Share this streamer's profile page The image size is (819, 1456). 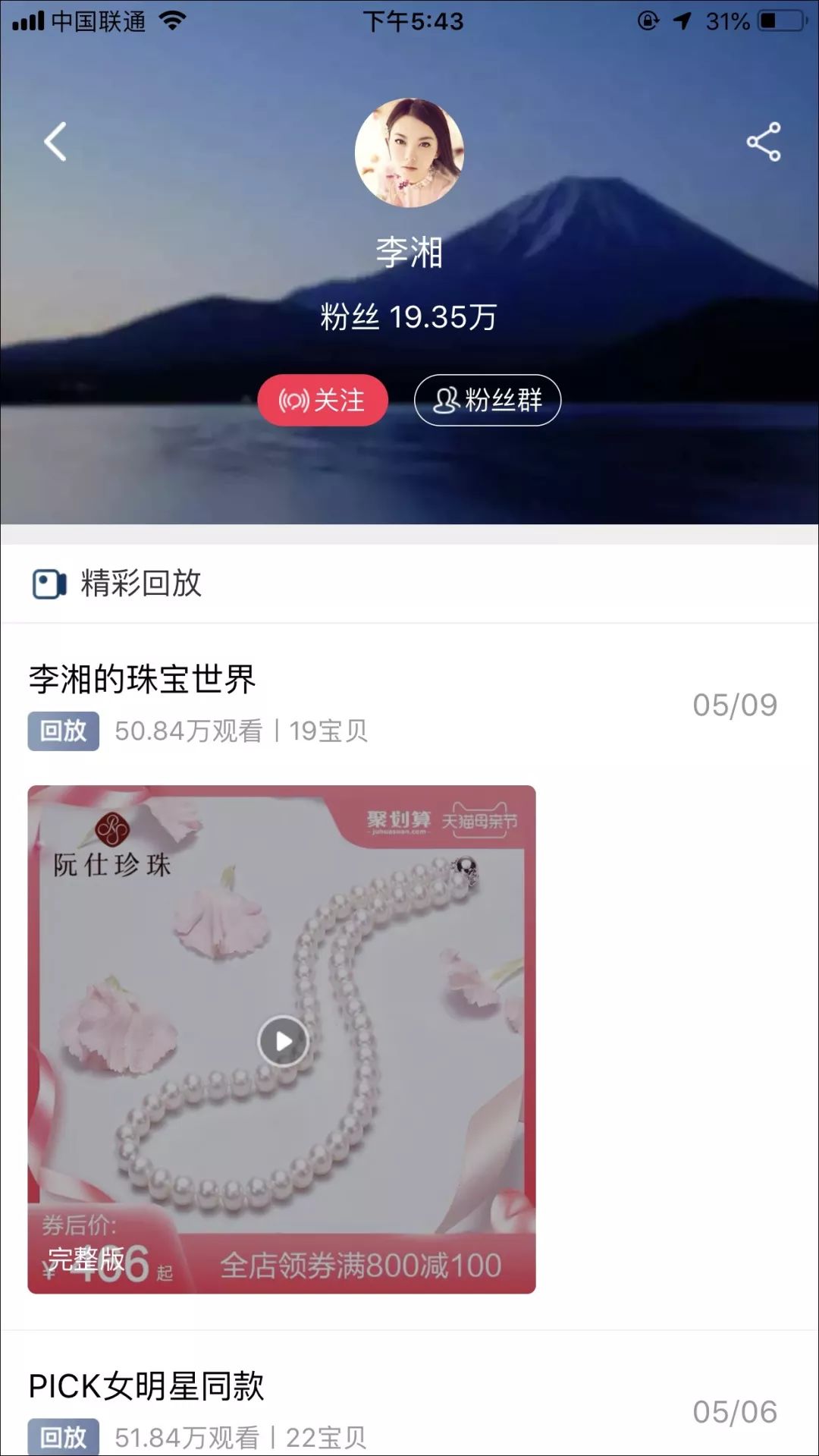point(763,142)
